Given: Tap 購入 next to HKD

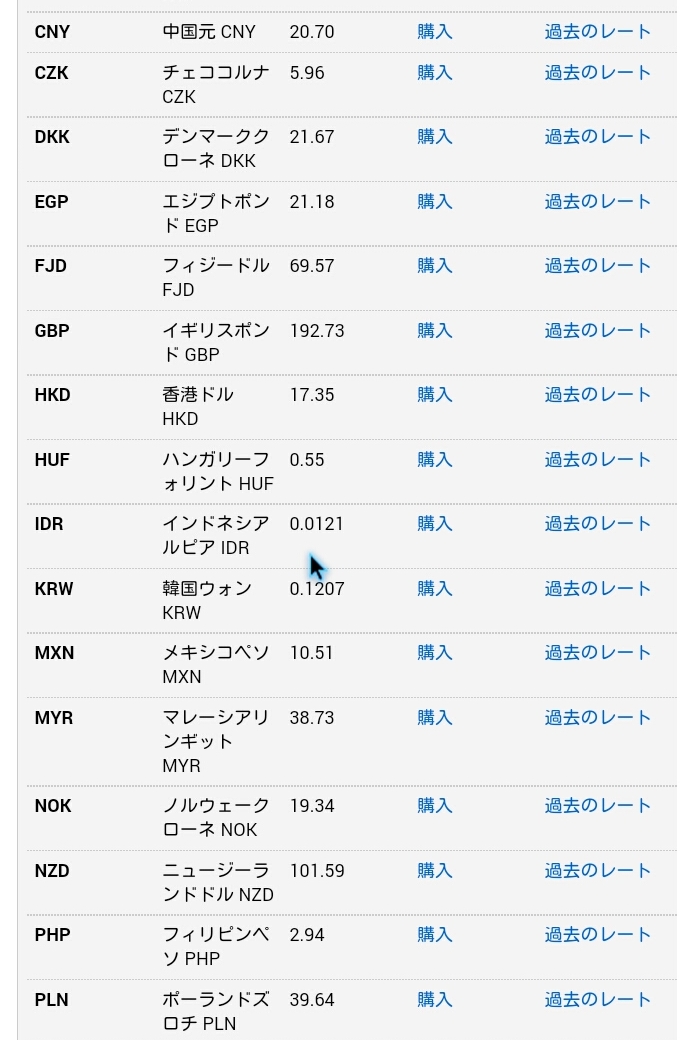Looking at the screenshot, I should pos(435,395).
